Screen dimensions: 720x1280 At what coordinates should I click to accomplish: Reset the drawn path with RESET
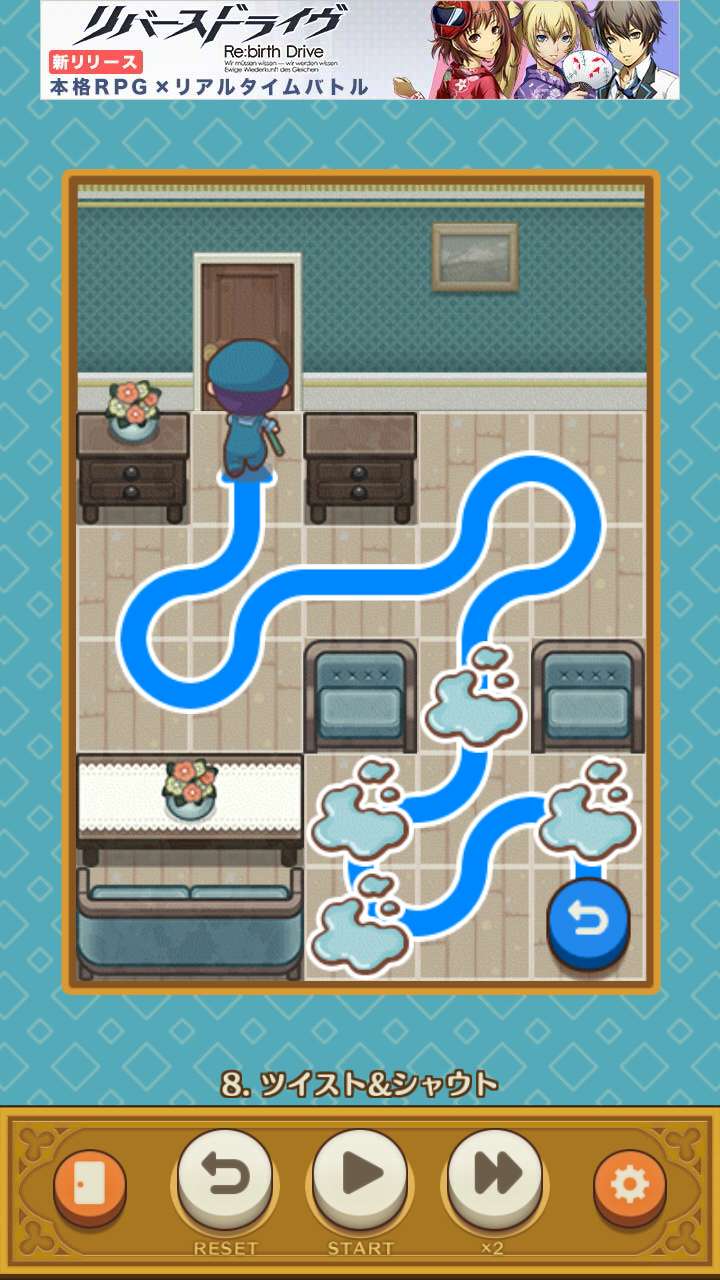[x=225, y=1176]
